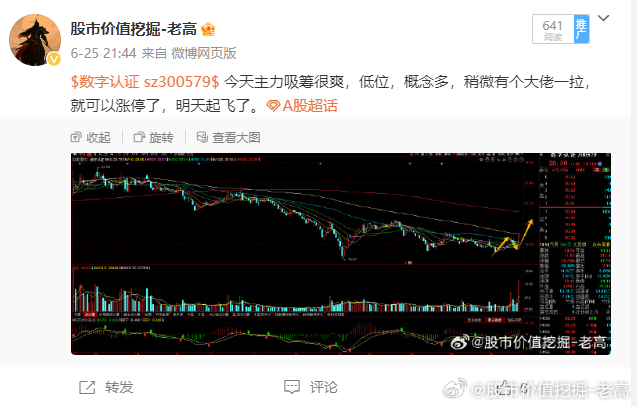Screen dimensions: 637x406
Task: Collapse the image with 收起
Action: (x=91, y=137)
